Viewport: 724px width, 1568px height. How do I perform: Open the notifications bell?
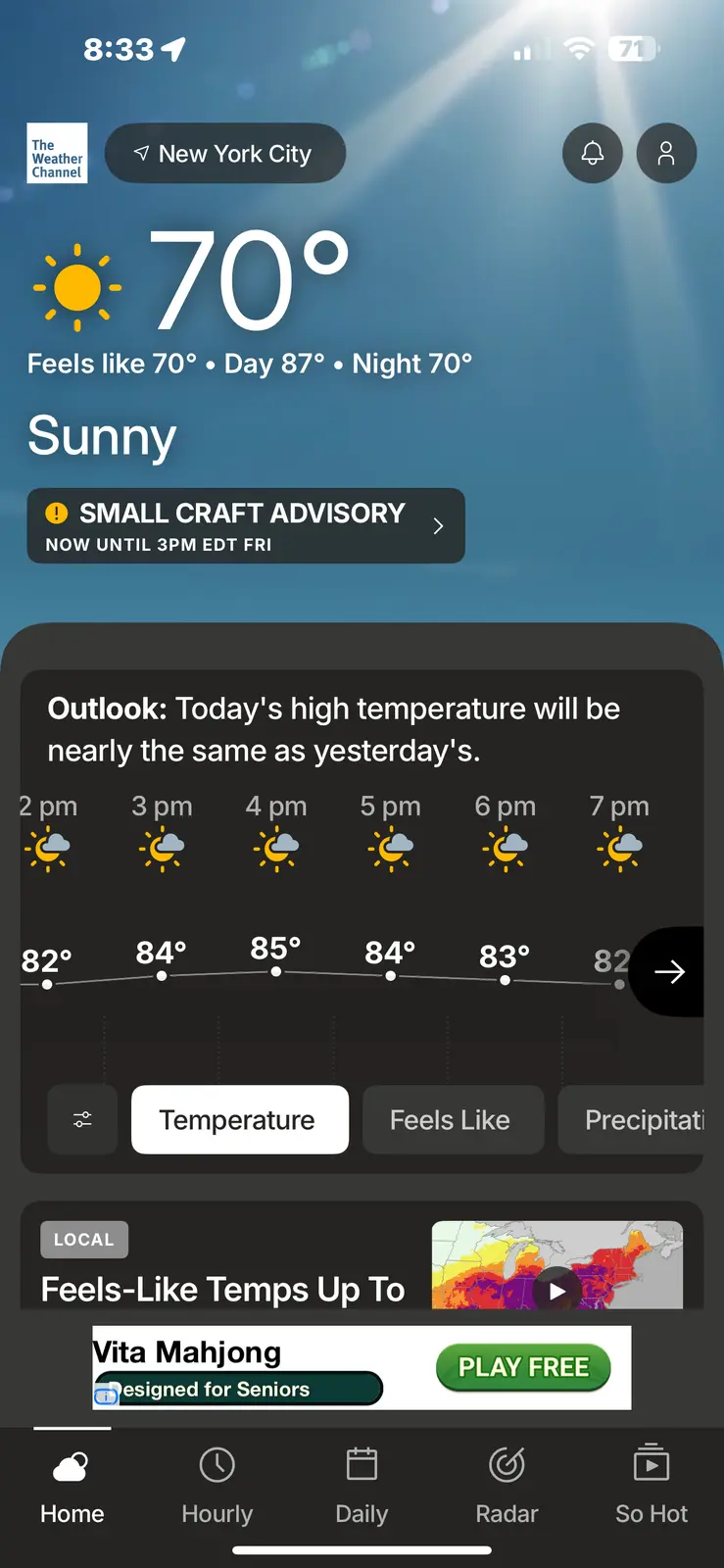(593, 154)
